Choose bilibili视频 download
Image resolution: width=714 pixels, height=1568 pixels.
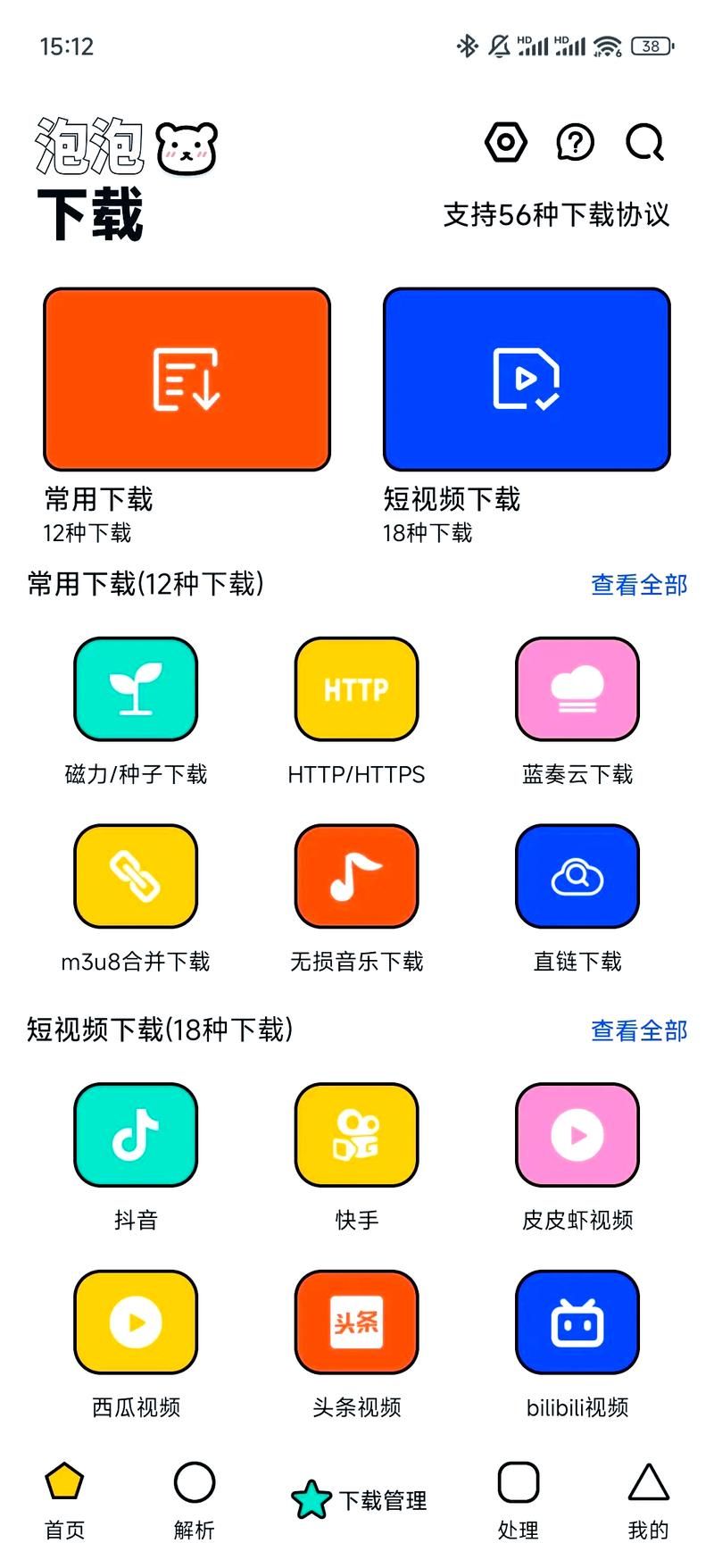click(577, 1322)
